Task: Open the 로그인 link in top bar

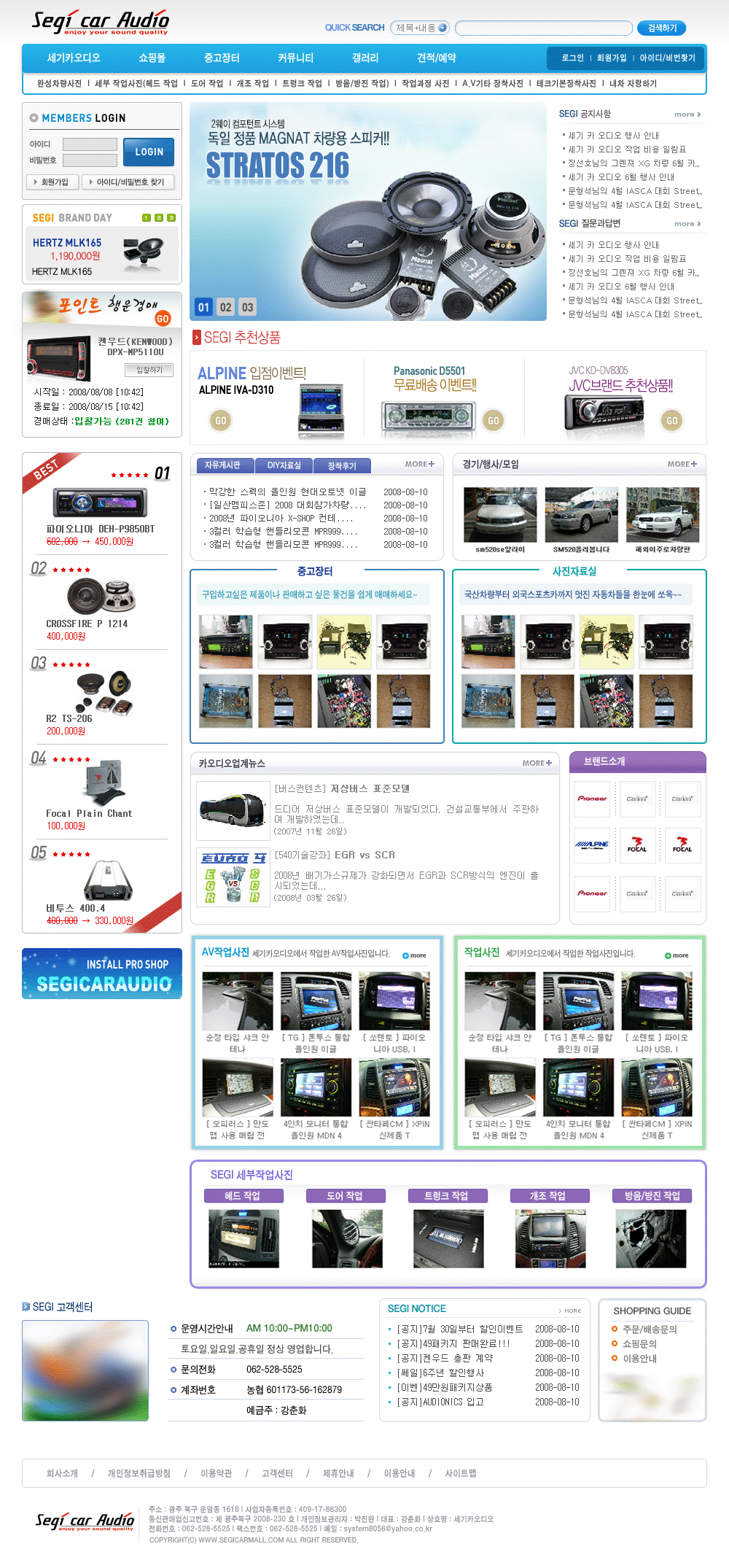Action: 572,58
